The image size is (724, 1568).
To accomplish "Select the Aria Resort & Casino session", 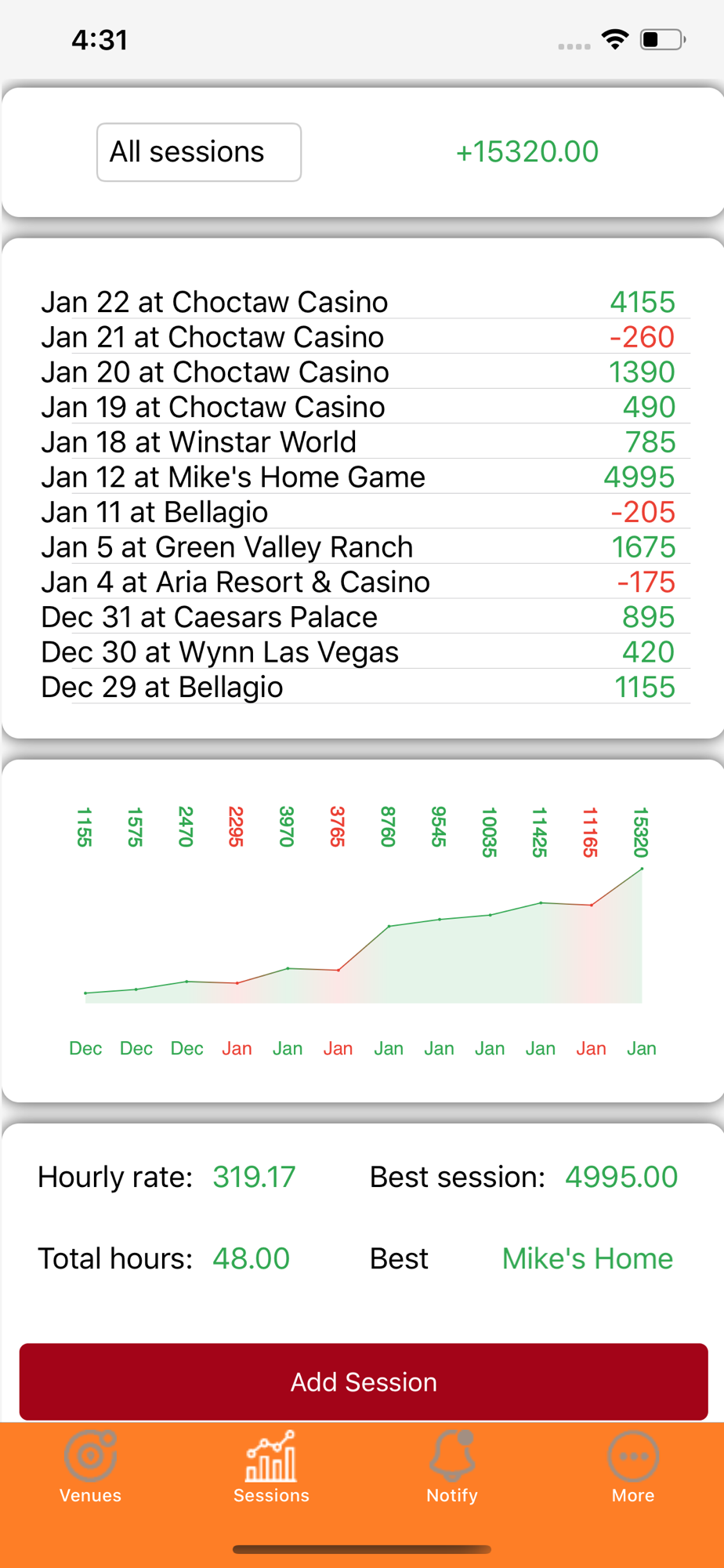I will point(362,582).
